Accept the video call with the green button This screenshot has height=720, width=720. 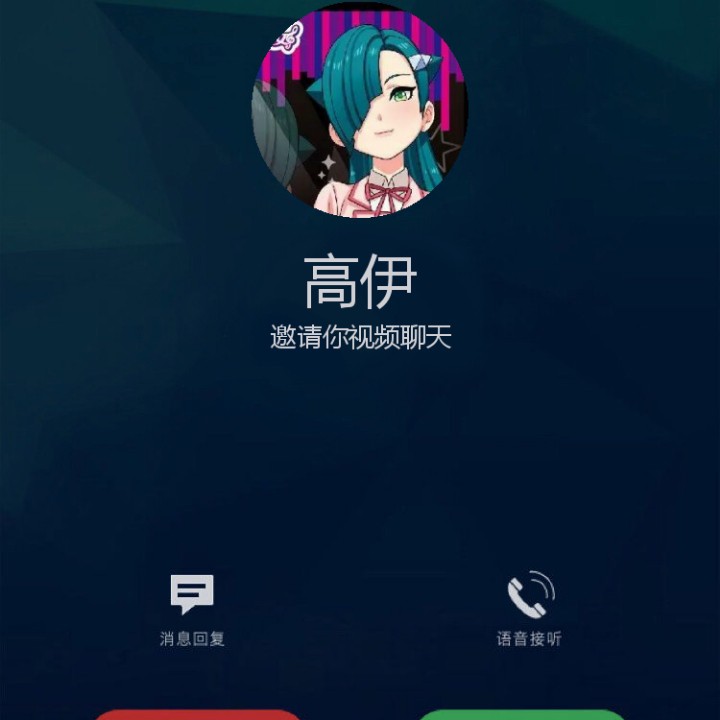coord(521,714)
